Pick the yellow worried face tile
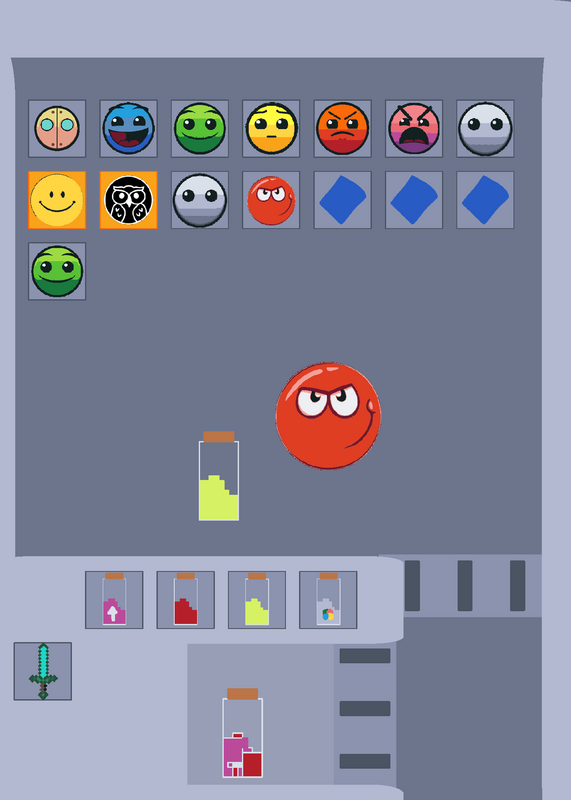Image resolution: width=571 pixels, height=800 pixels. coord(271,129)
